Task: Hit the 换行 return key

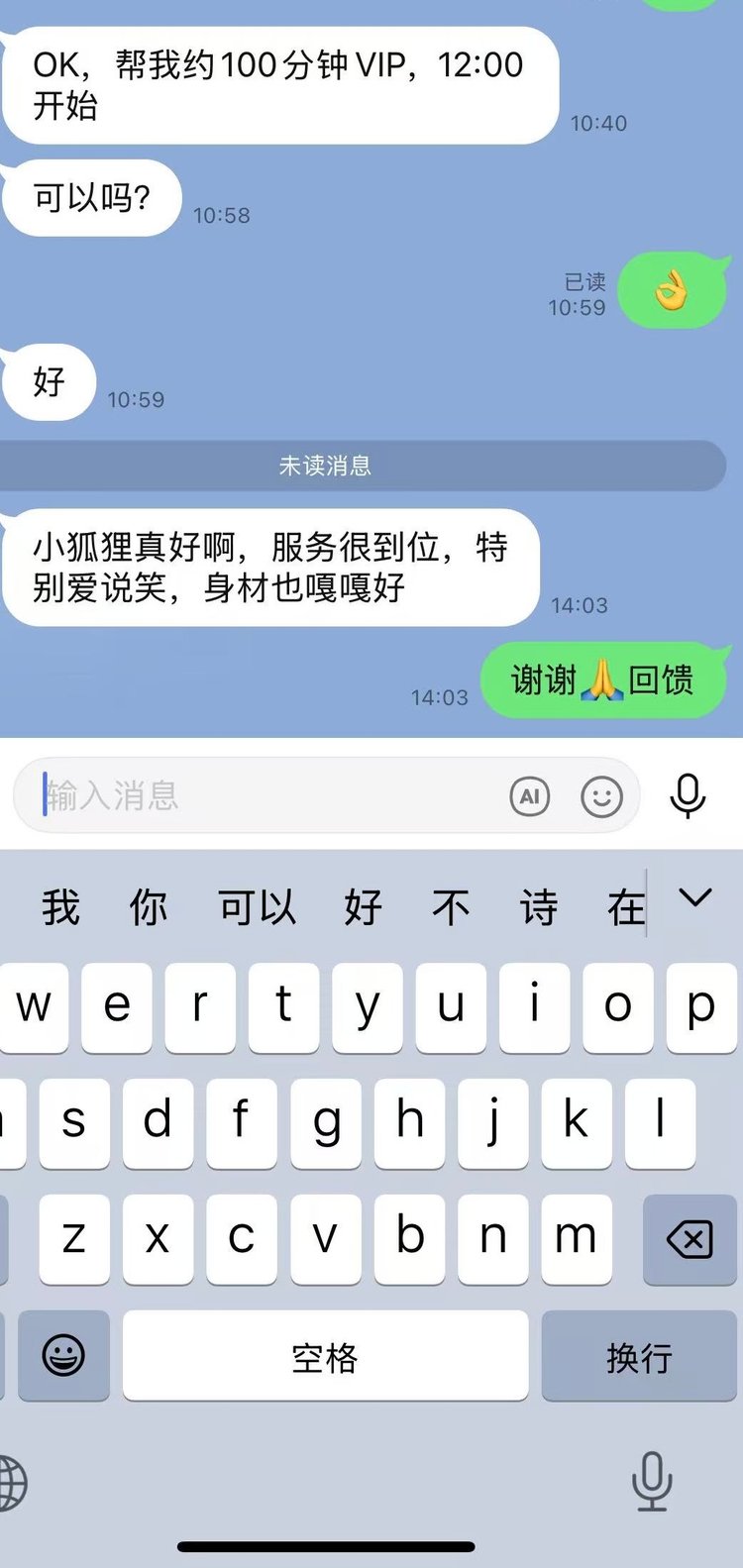Action: click(x=639, y=1356)
